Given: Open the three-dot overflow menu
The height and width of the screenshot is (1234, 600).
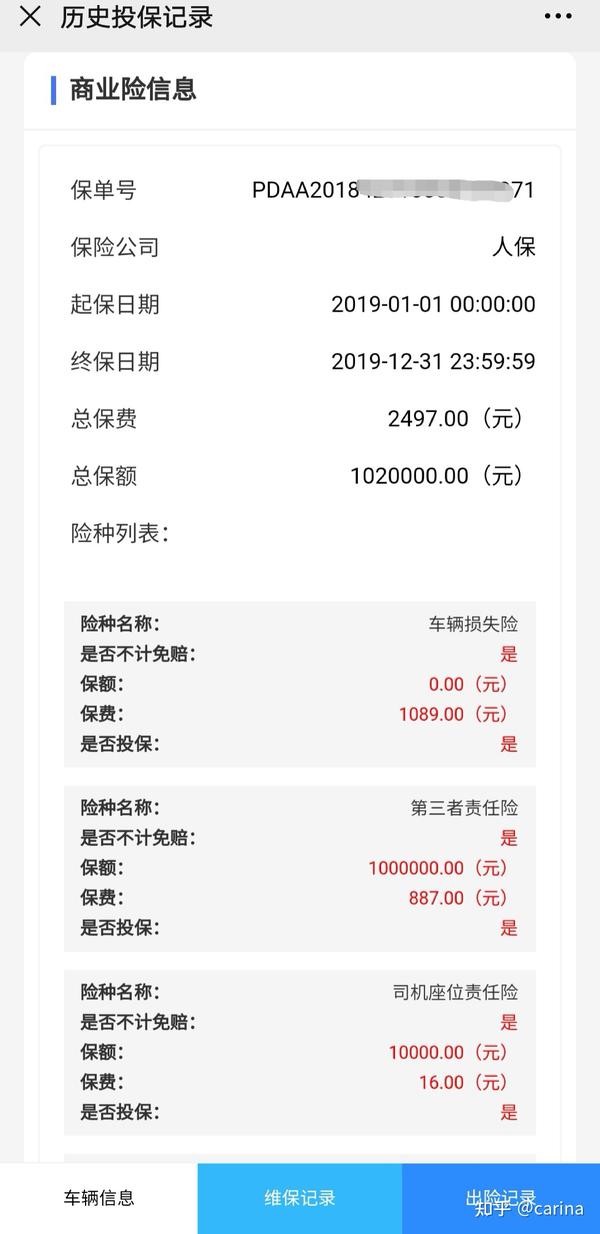Looking at the screenshot, I should tap(558, 17).
